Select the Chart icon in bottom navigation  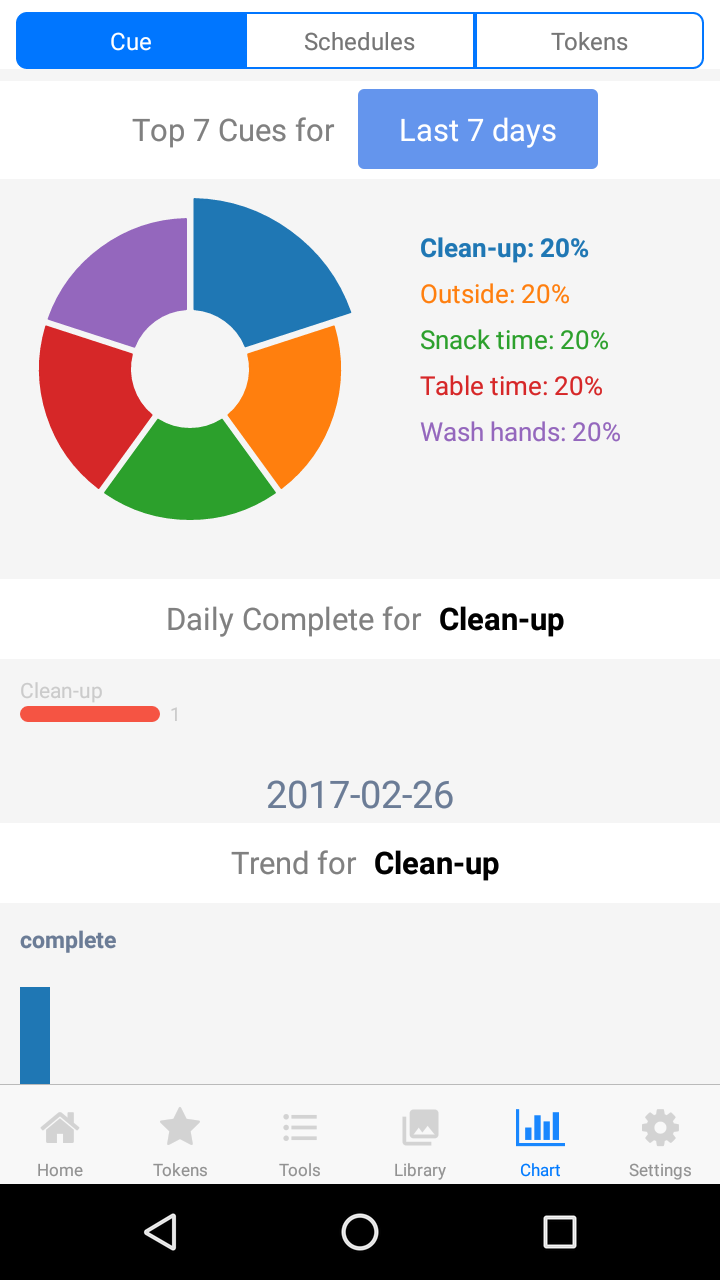tap(540, 1140)
